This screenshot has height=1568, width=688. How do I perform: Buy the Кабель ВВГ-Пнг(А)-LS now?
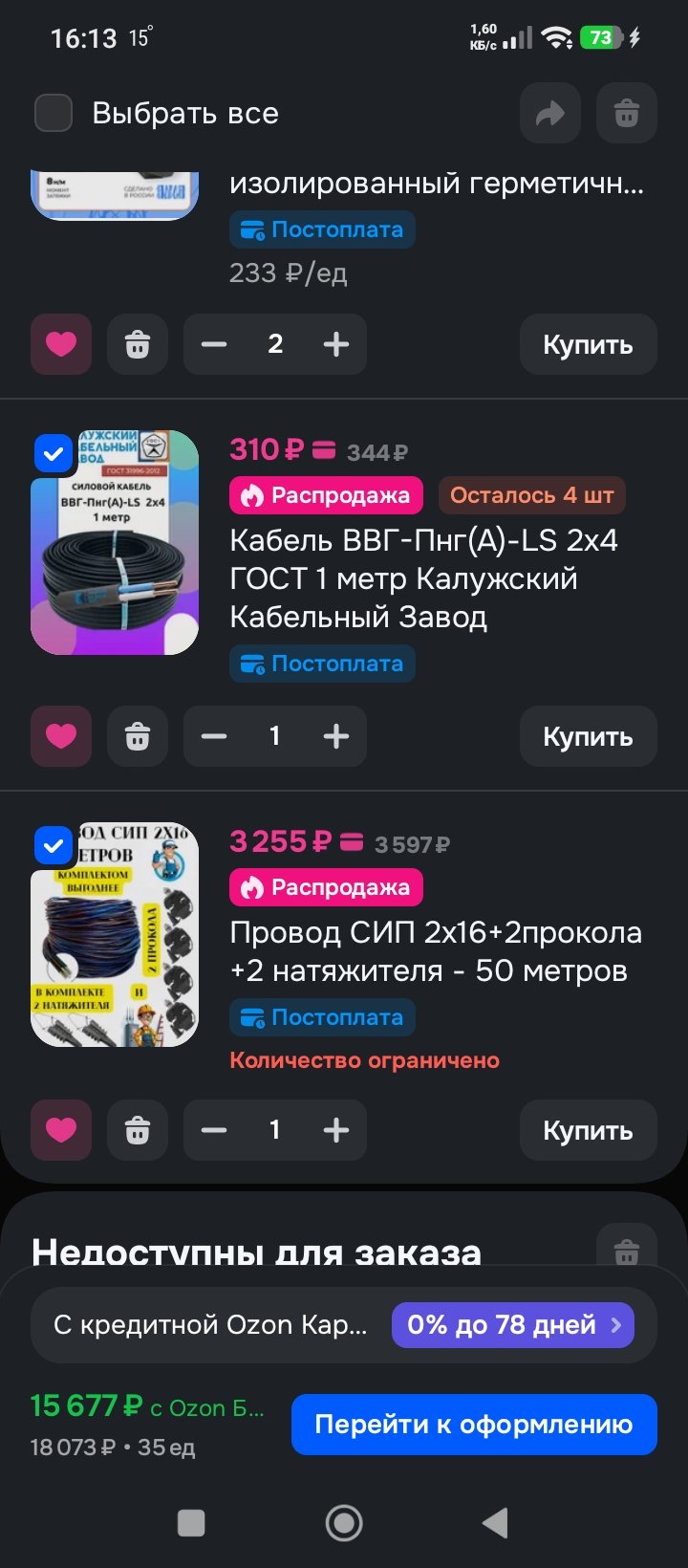point(588,736)
